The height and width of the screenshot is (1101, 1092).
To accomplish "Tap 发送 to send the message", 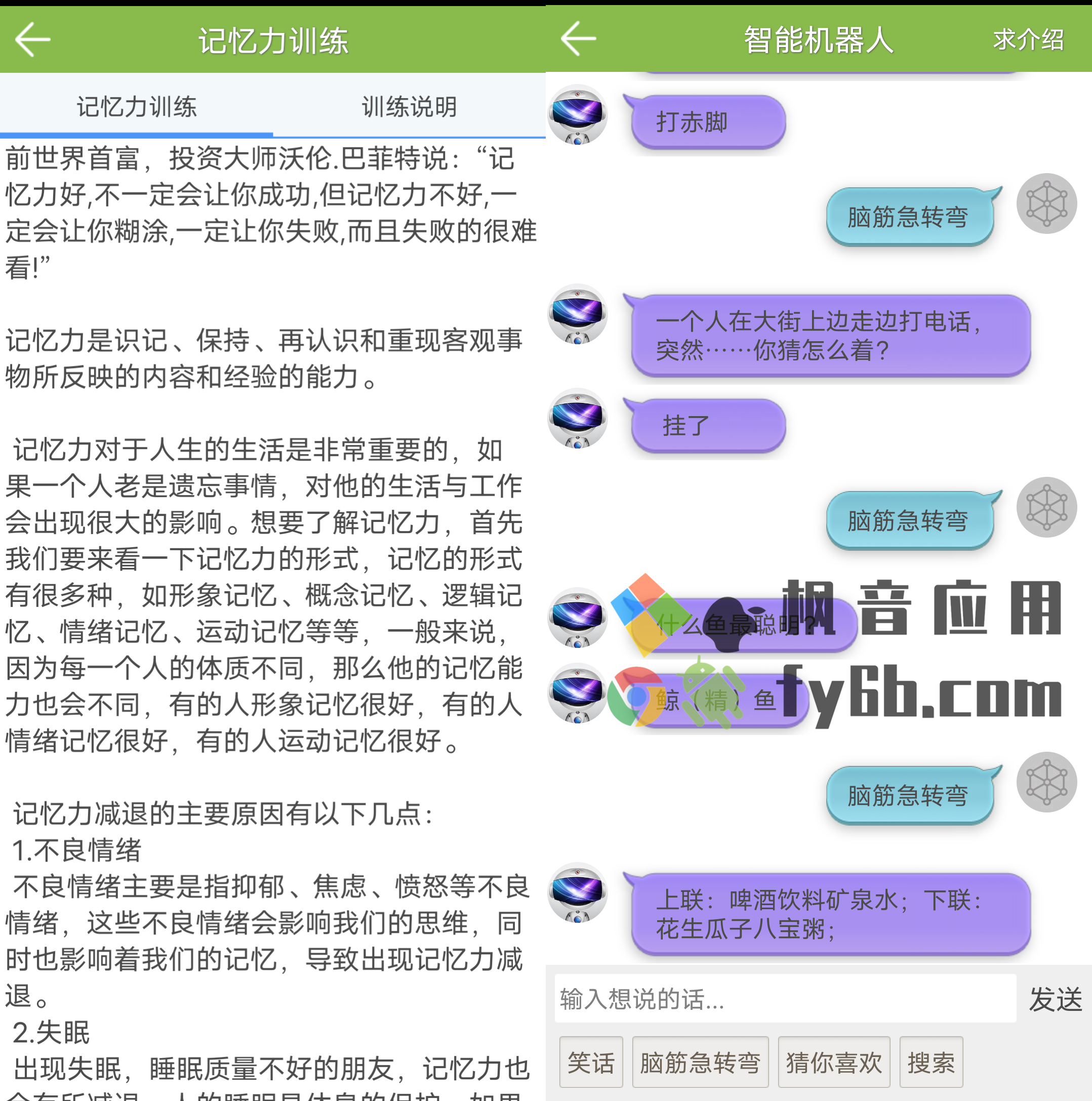I will point(1055,999).
